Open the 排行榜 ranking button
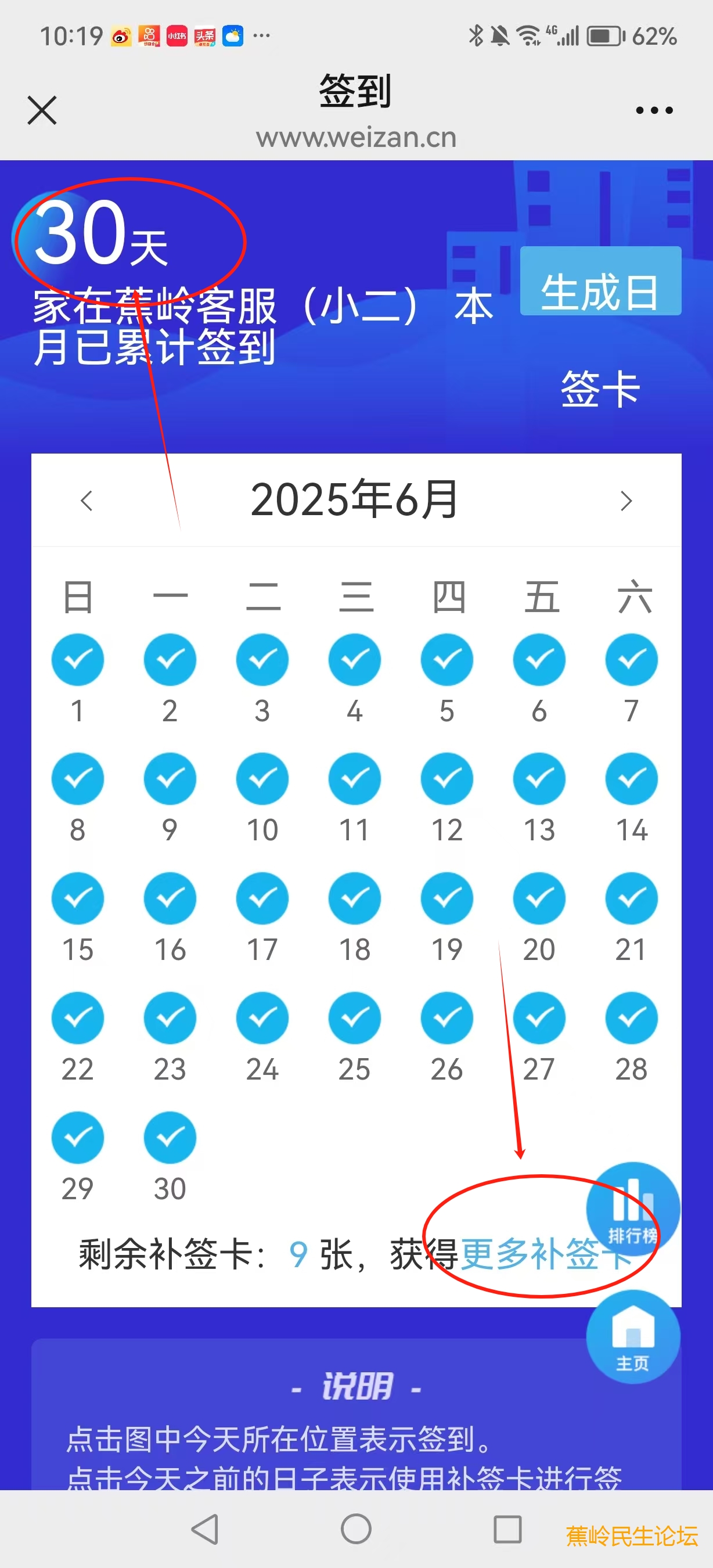Screen dimensions: 713x1568 click(x=633, y=1209)
